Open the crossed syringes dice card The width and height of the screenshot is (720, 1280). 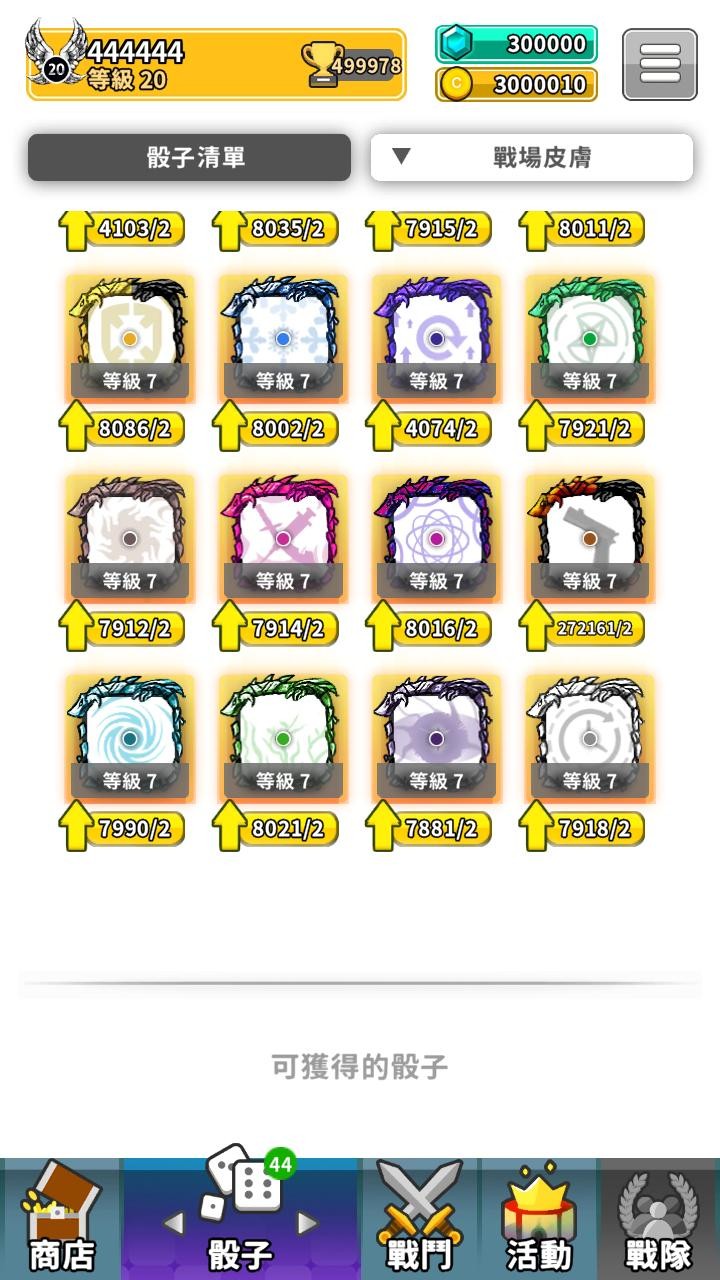tap(283, 539)
